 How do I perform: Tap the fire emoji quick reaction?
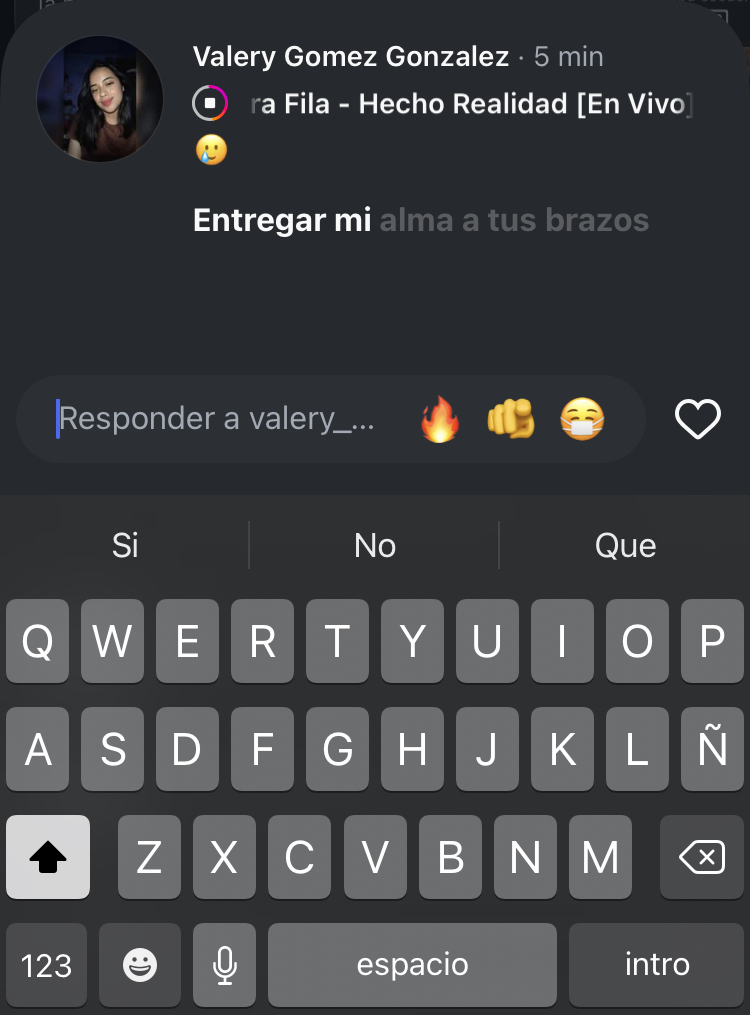tap(440, 419)
